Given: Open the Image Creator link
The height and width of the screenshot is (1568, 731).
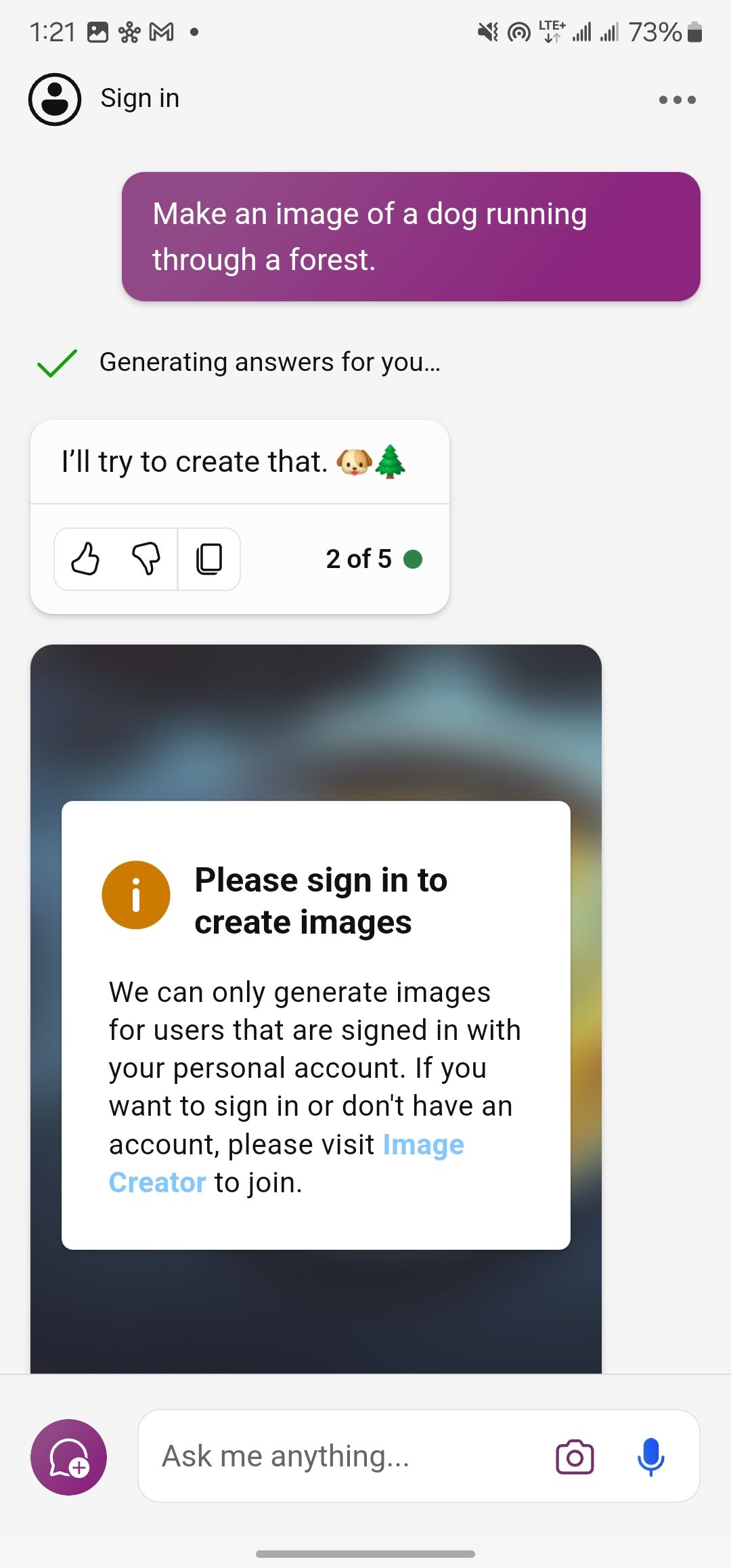Looking at the screenshot, I should click(x=422, y=1144).
